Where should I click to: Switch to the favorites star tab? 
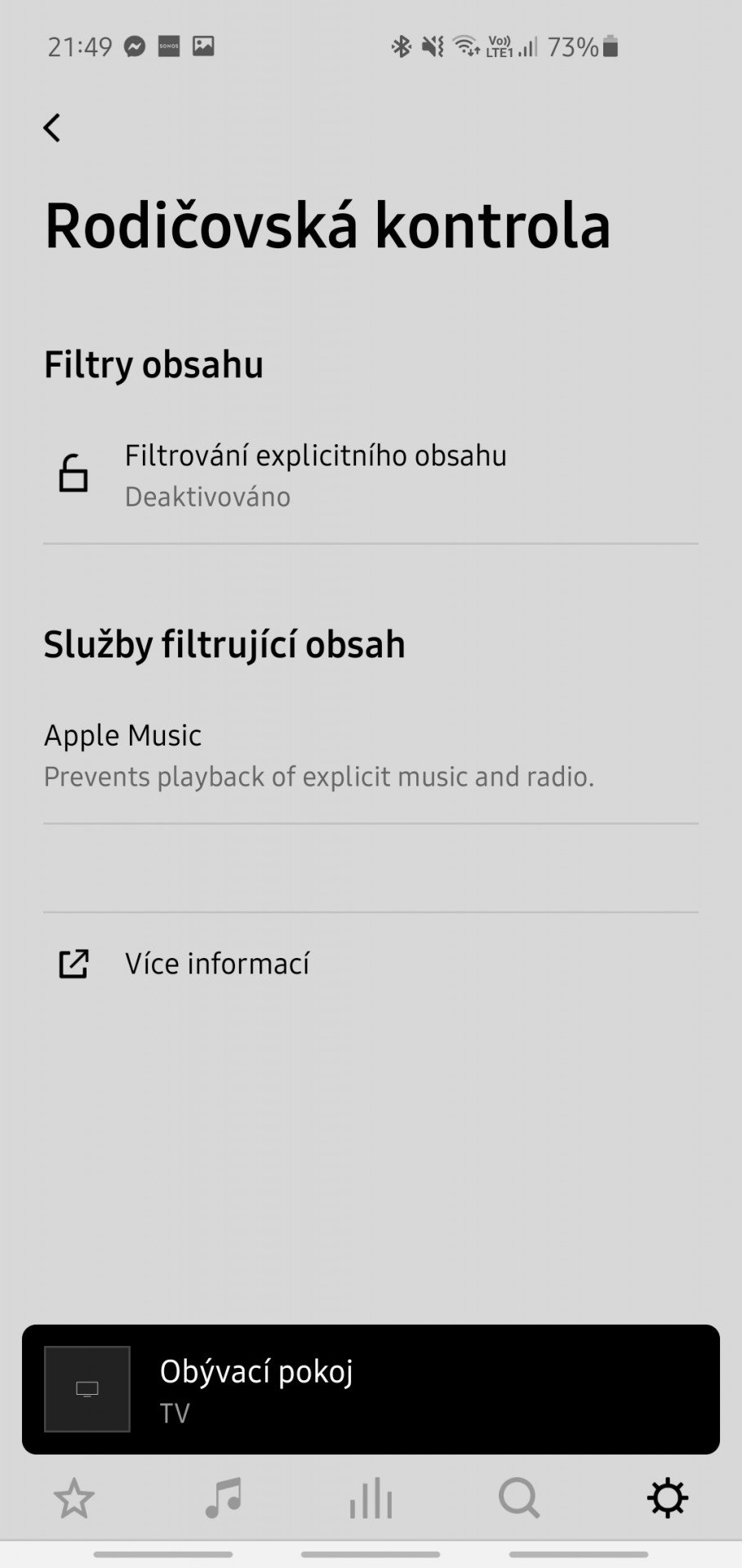(x=74, y=1499)
